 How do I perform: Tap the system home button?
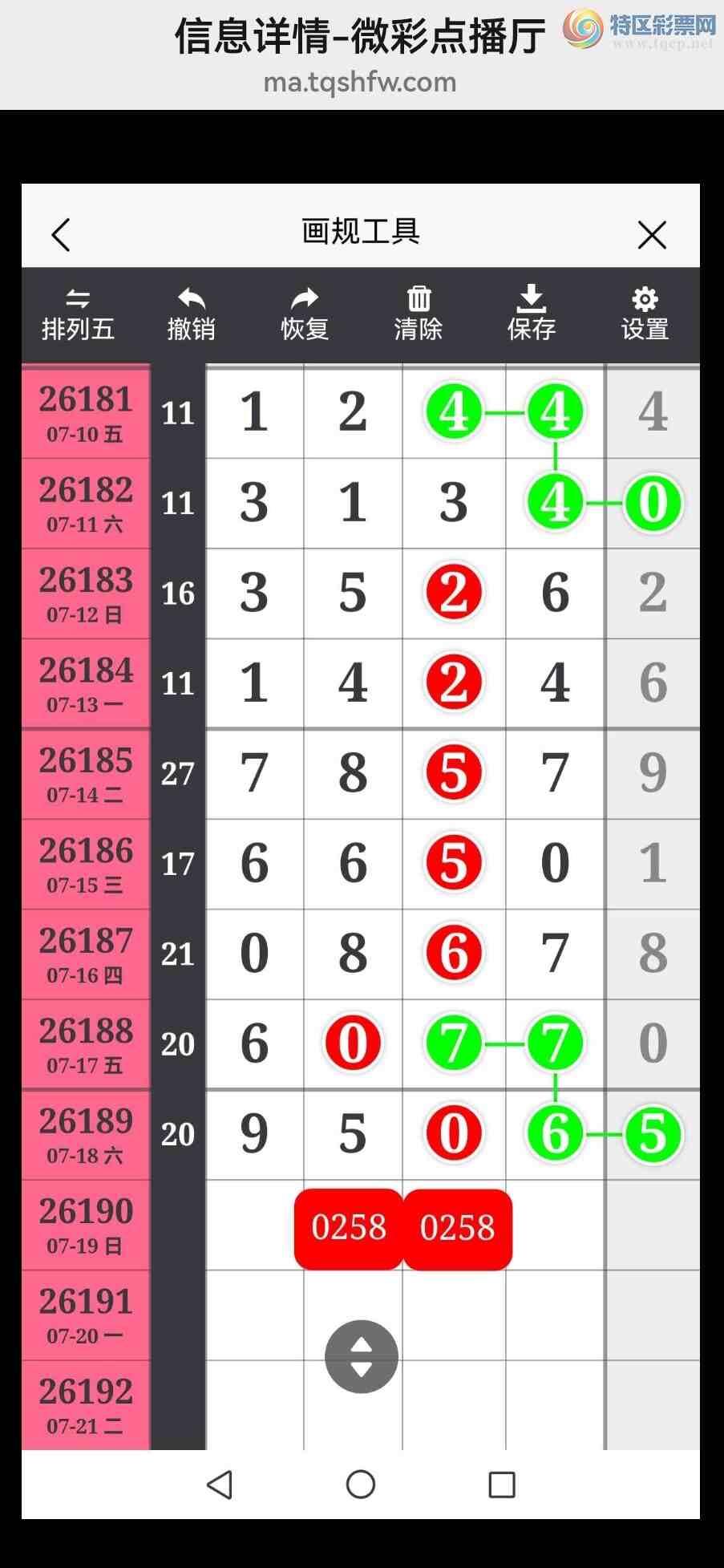click(x=361, y=1484)
